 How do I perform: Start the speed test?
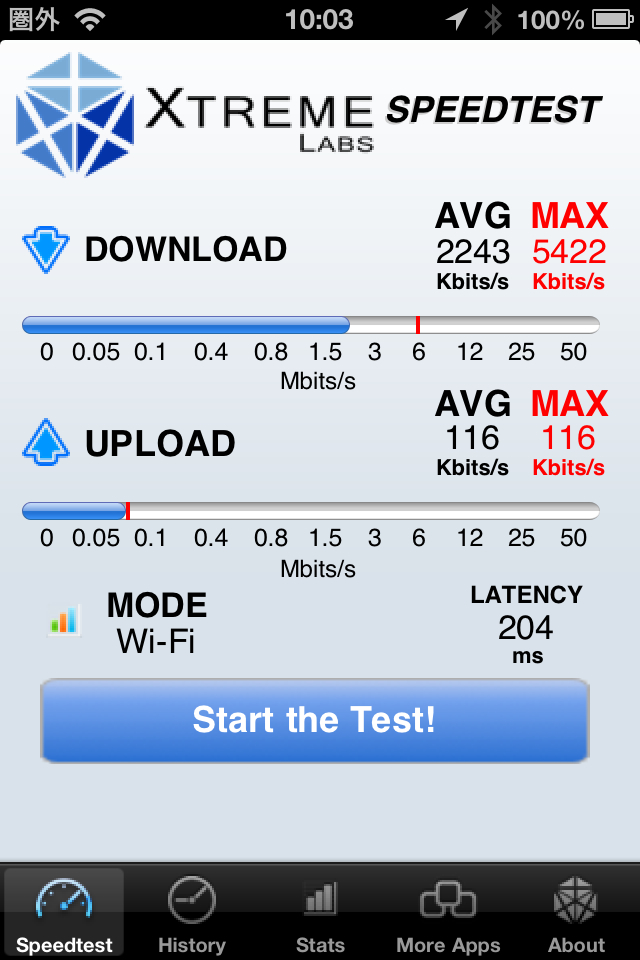[314, 720]
